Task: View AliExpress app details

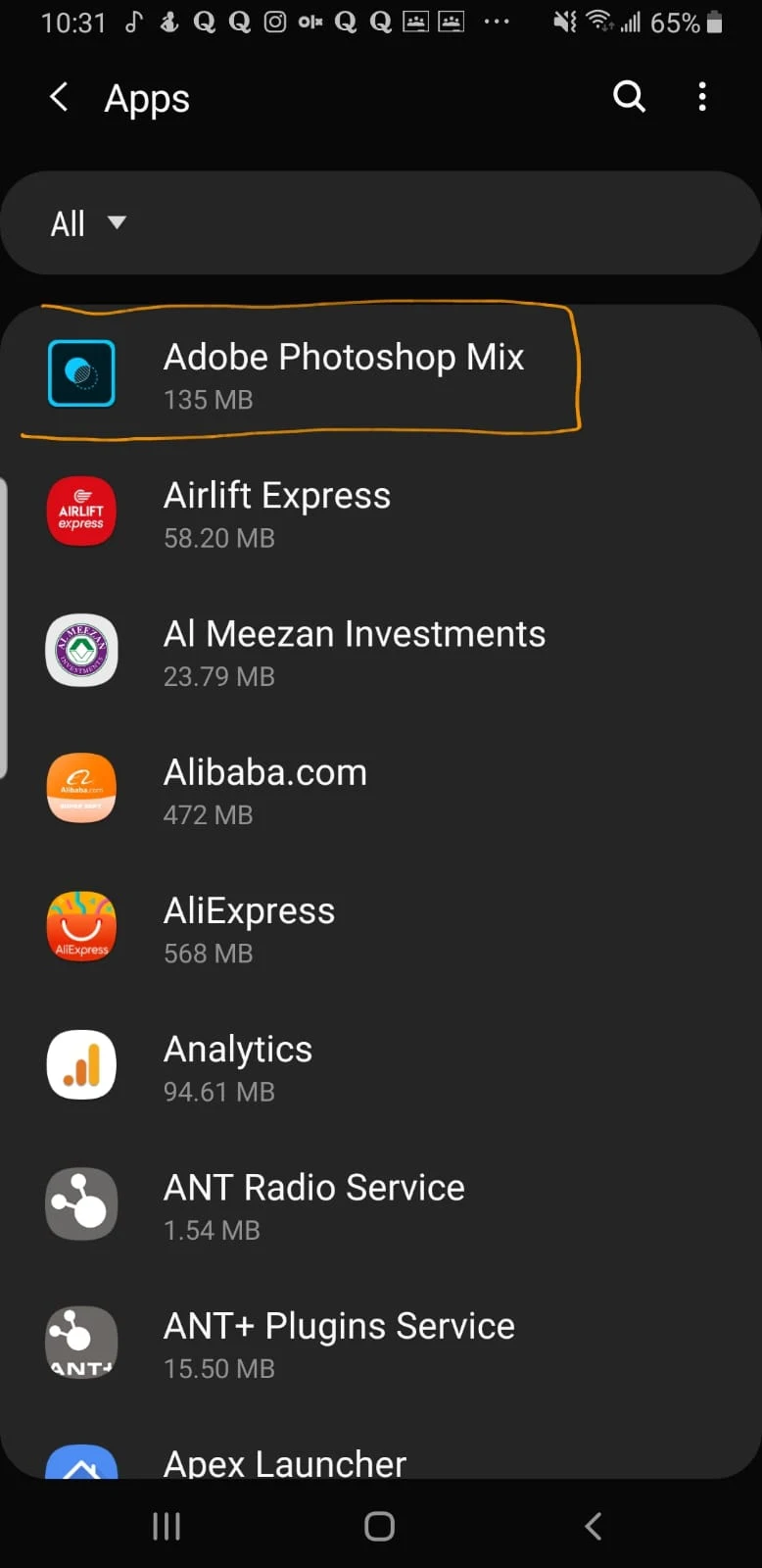Action: [381, 927]
